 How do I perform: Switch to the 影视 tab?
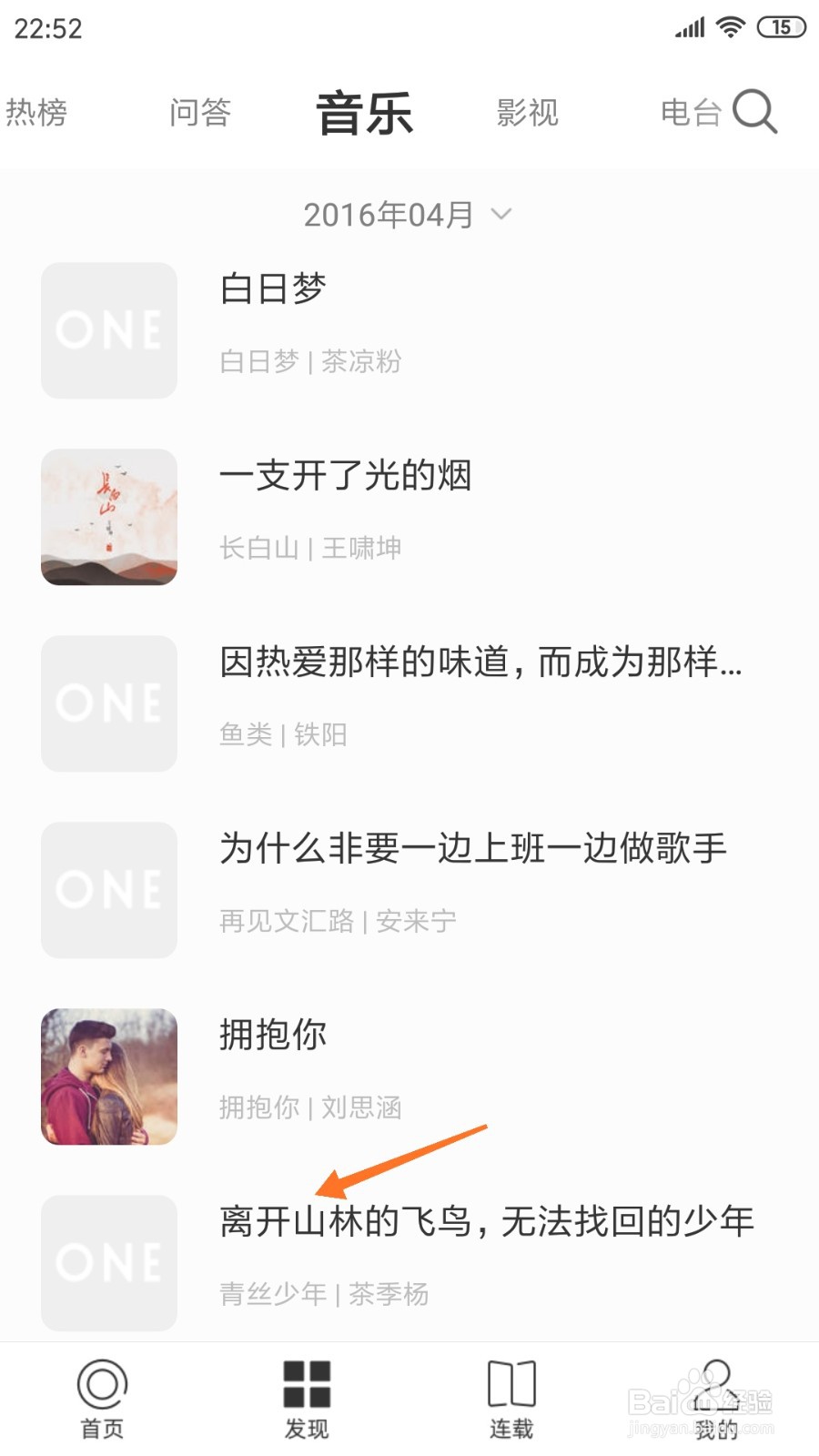(527, 113)
